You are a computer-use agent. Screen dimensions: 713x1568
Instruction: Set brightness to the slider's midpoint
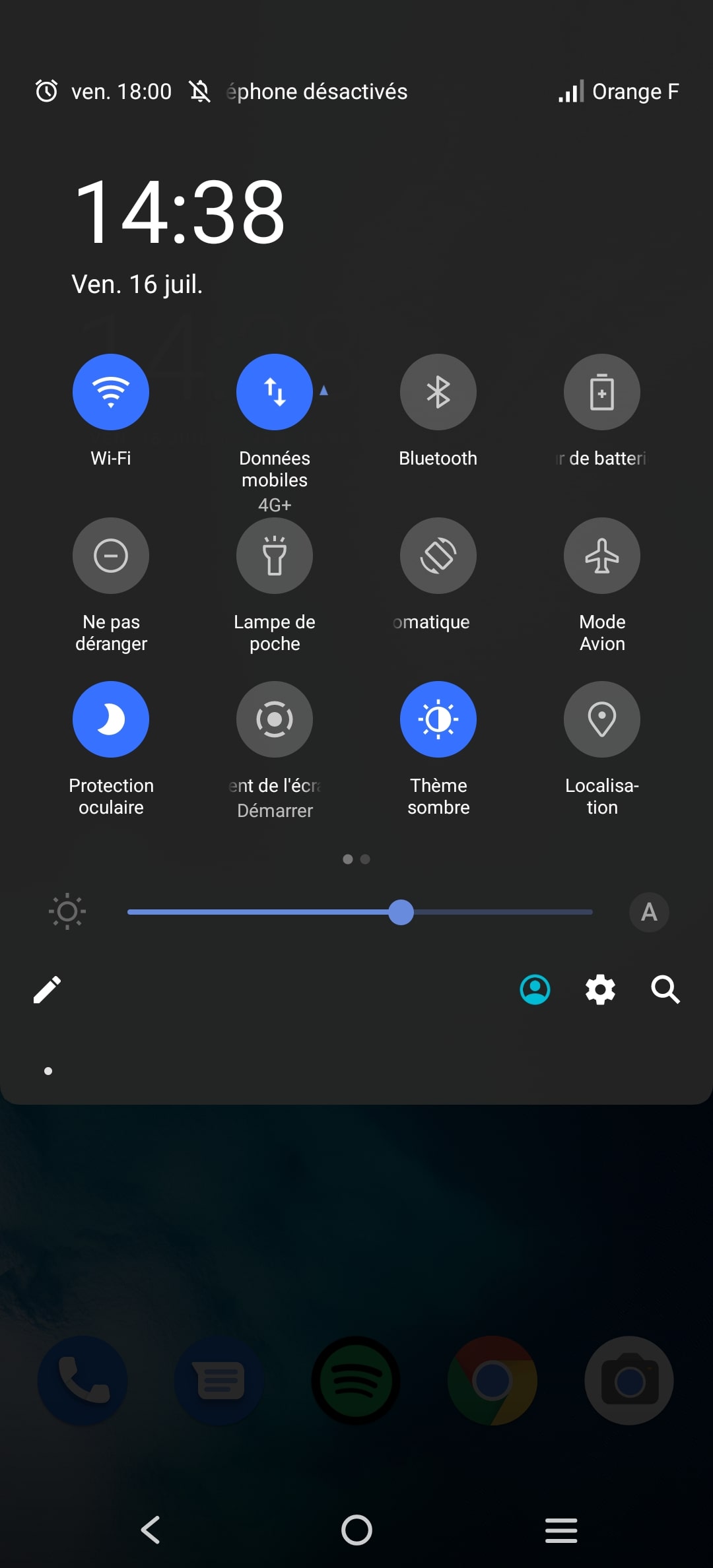(360, 912)
